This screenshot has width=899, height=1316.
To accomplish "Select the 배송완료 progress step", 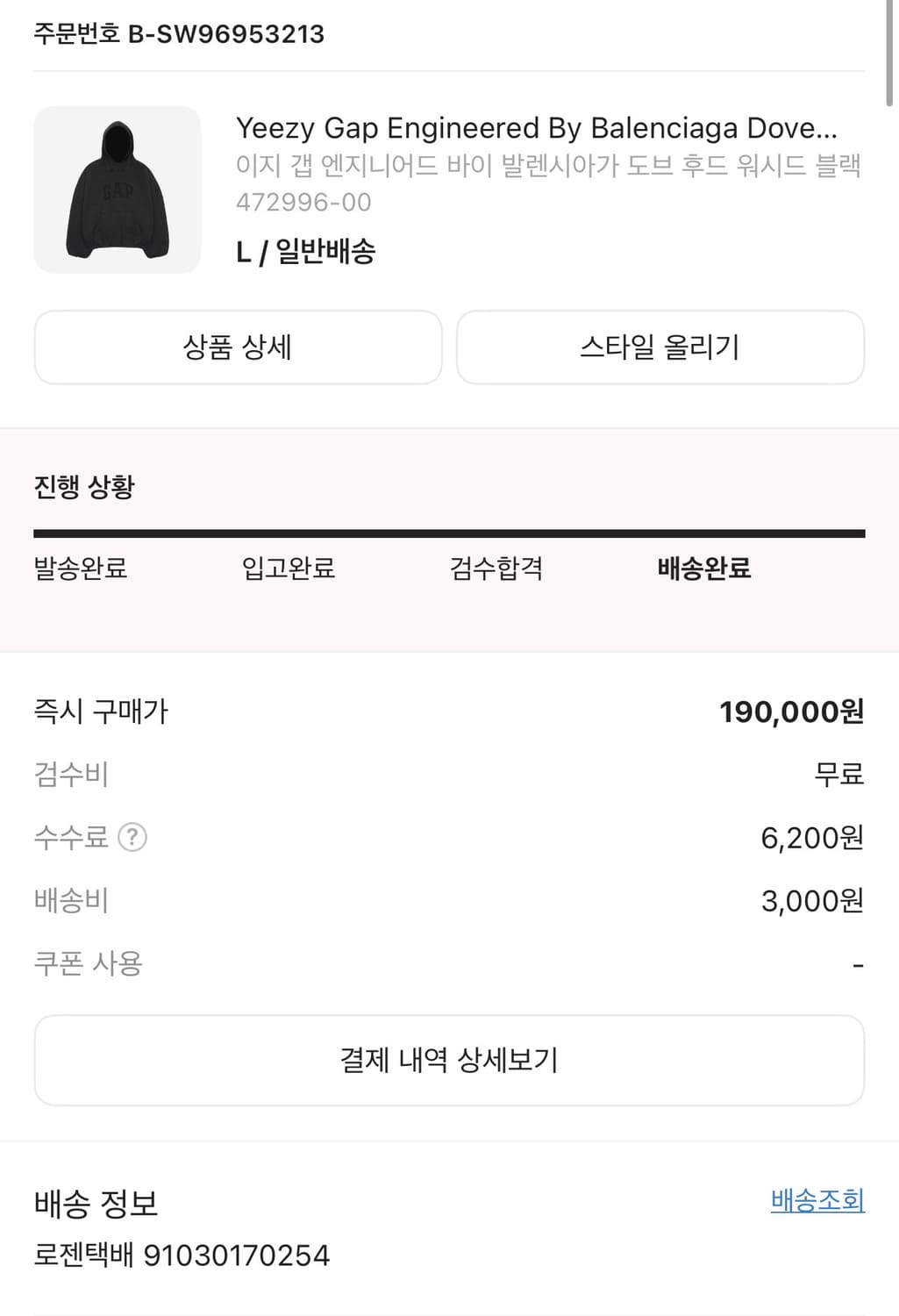I will 703,569.
